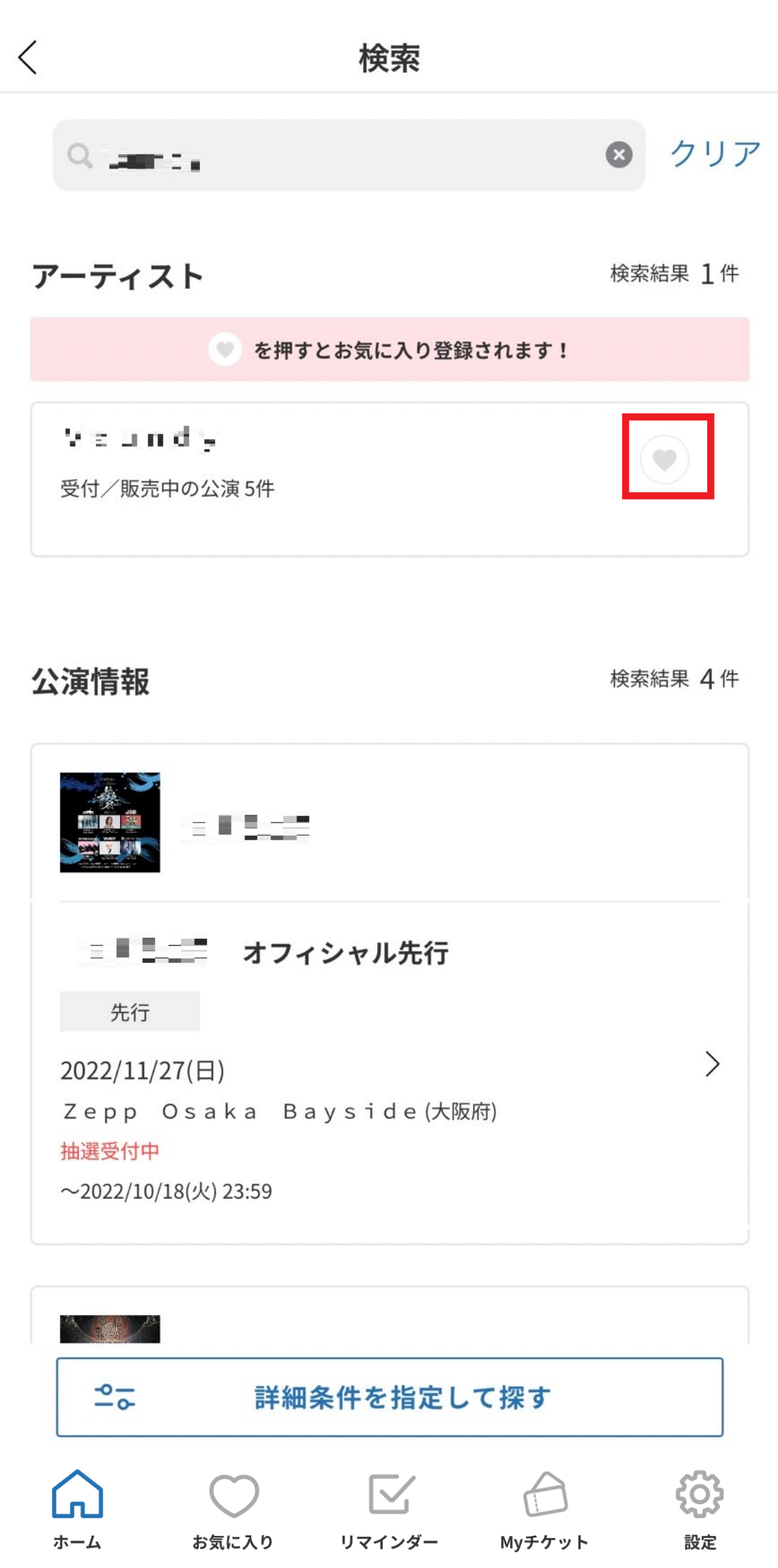The height and width of the screenshot is (1568, 778).
Task: Clear the search text with the X icon
Action: tap(619, 155)
